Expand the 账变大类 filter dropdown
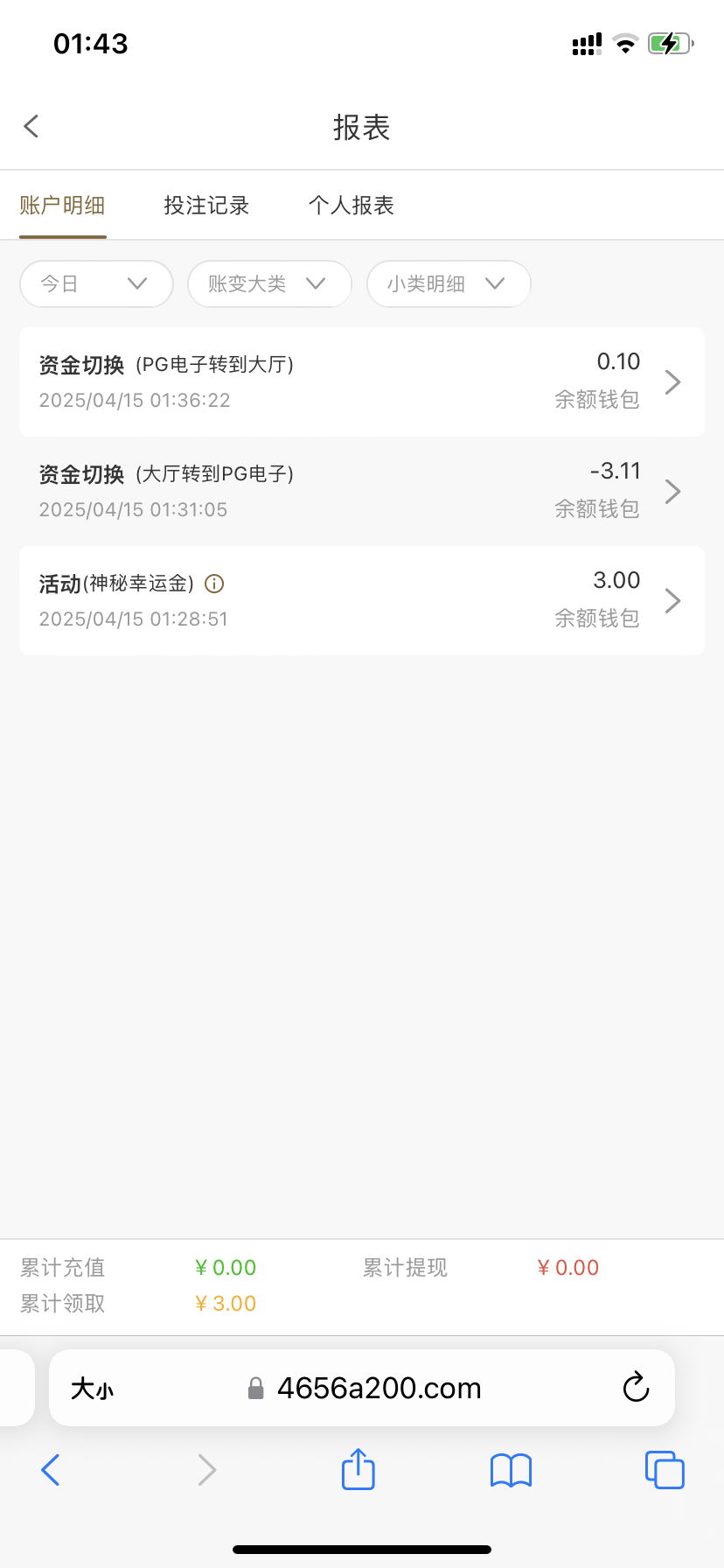The image size is (724, 1568). click(x=269, y=283)
